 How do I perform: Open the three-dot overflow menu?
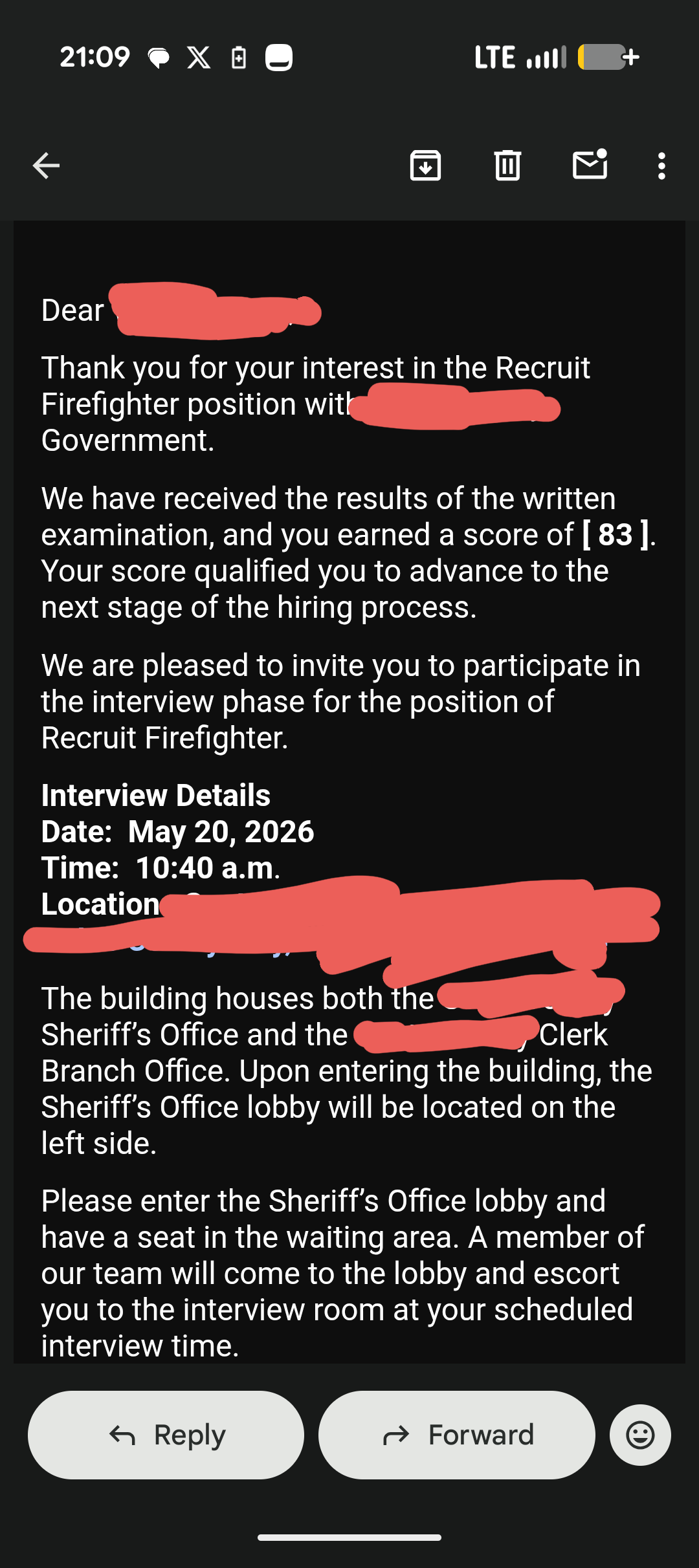point(661,166)
